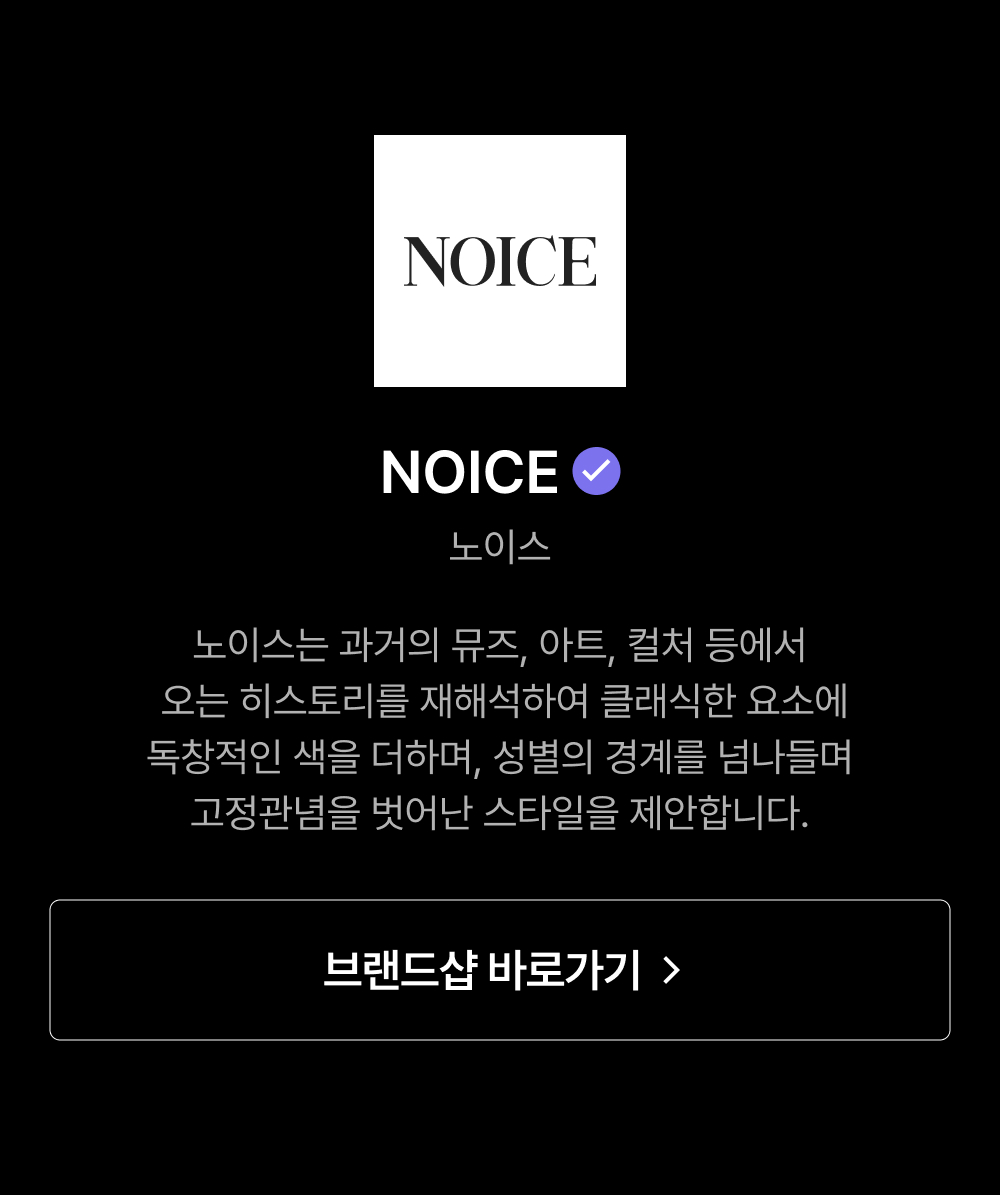1000x1195 pixels.
Task: Open the 브랜드샵 바로가기 button
Action: (500, 969)
